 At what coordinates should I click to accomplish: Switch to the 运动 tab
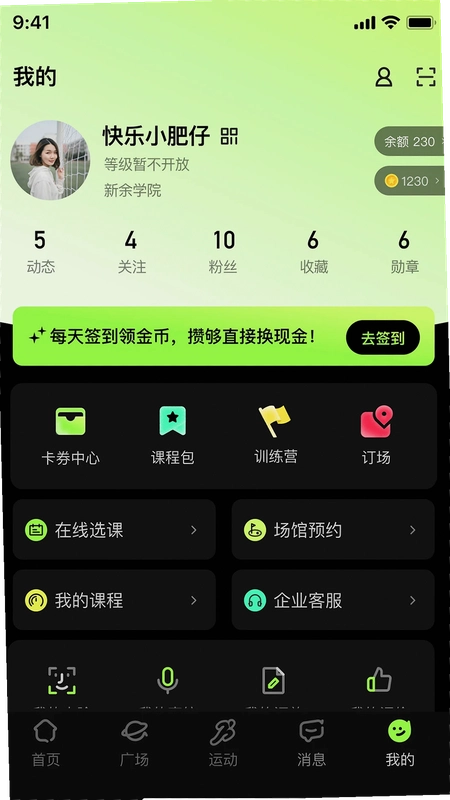coord(223,743)
